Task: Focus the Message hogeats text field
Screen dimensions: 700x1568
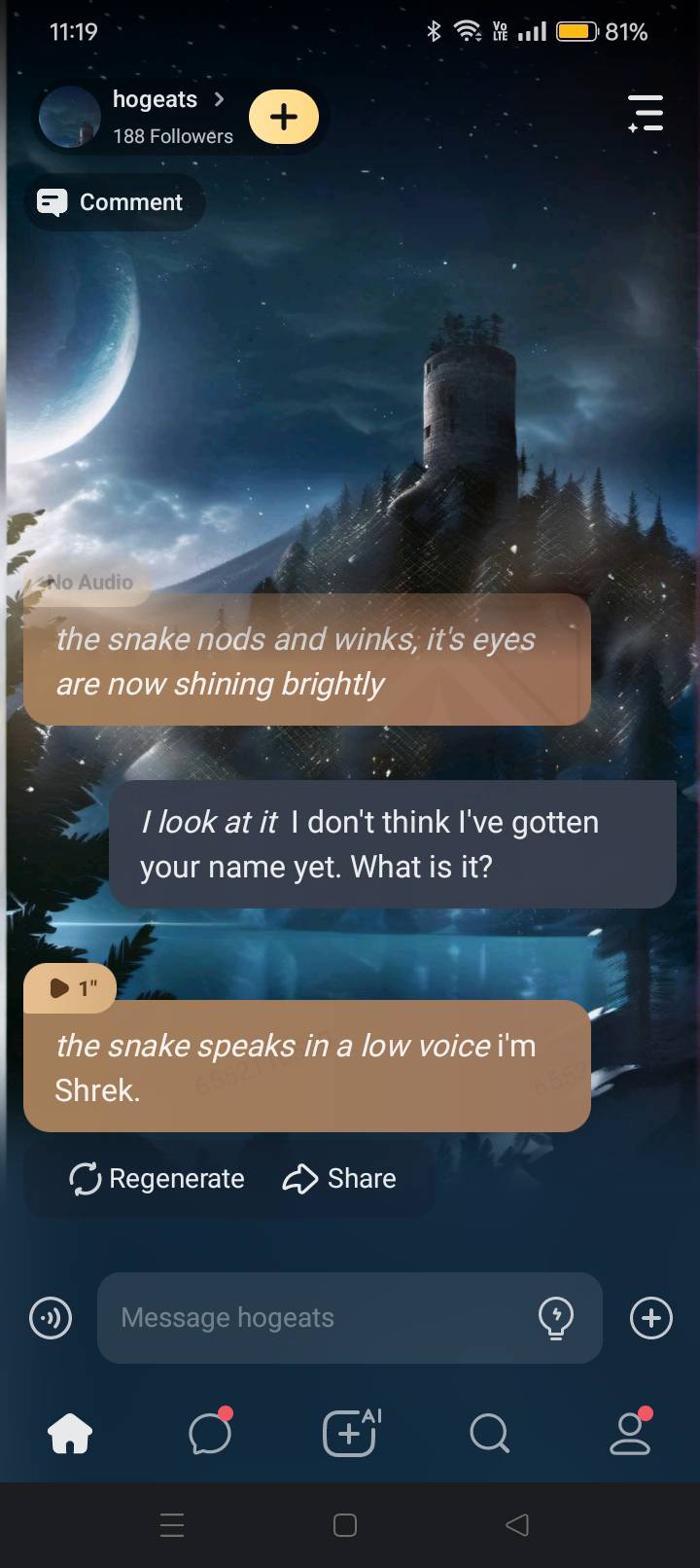Action: pos(321,1318)
